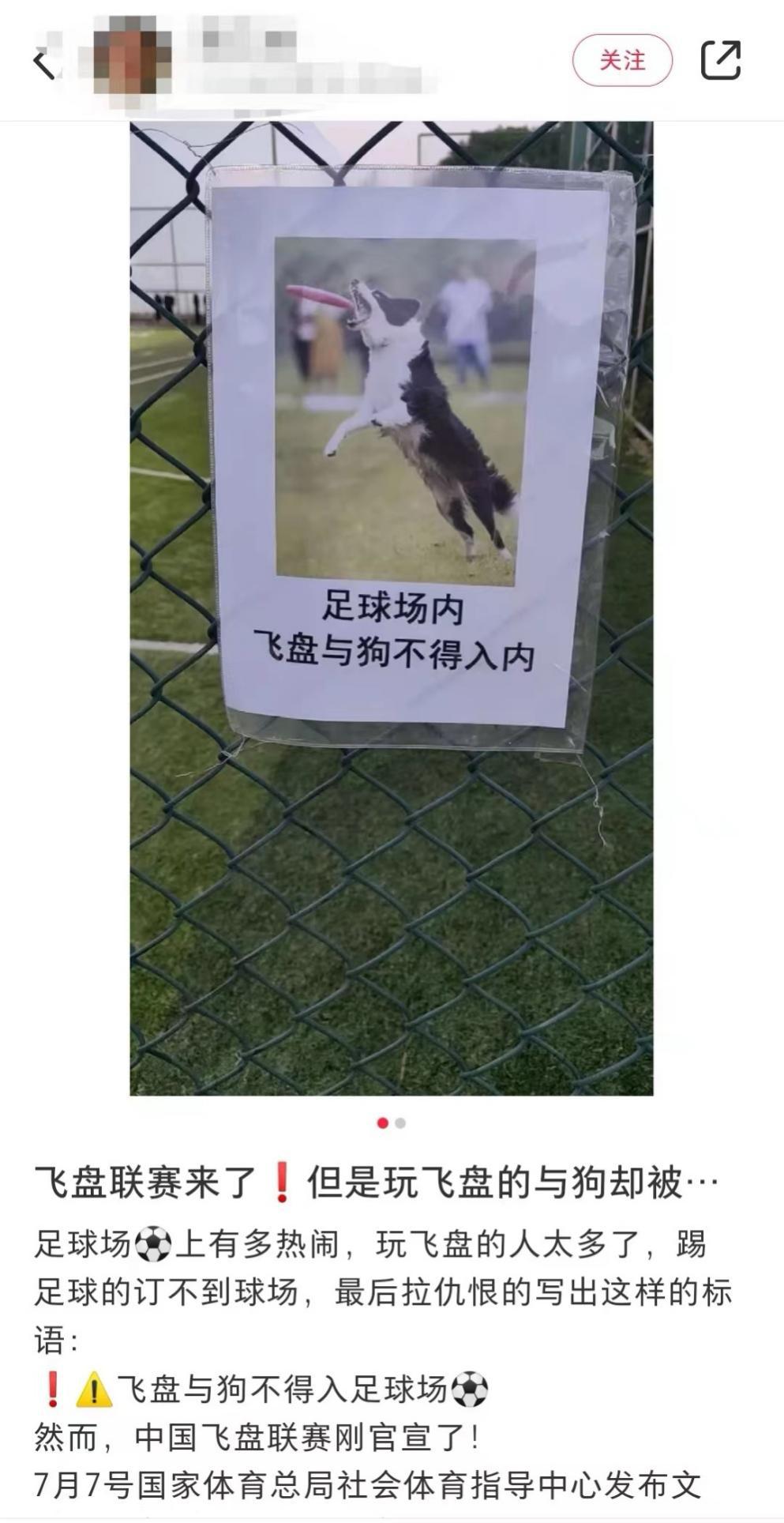Screen dimensions: 784x1523
Task: Tap the carousel page indicator dots
Action: tap(391, 1121)
